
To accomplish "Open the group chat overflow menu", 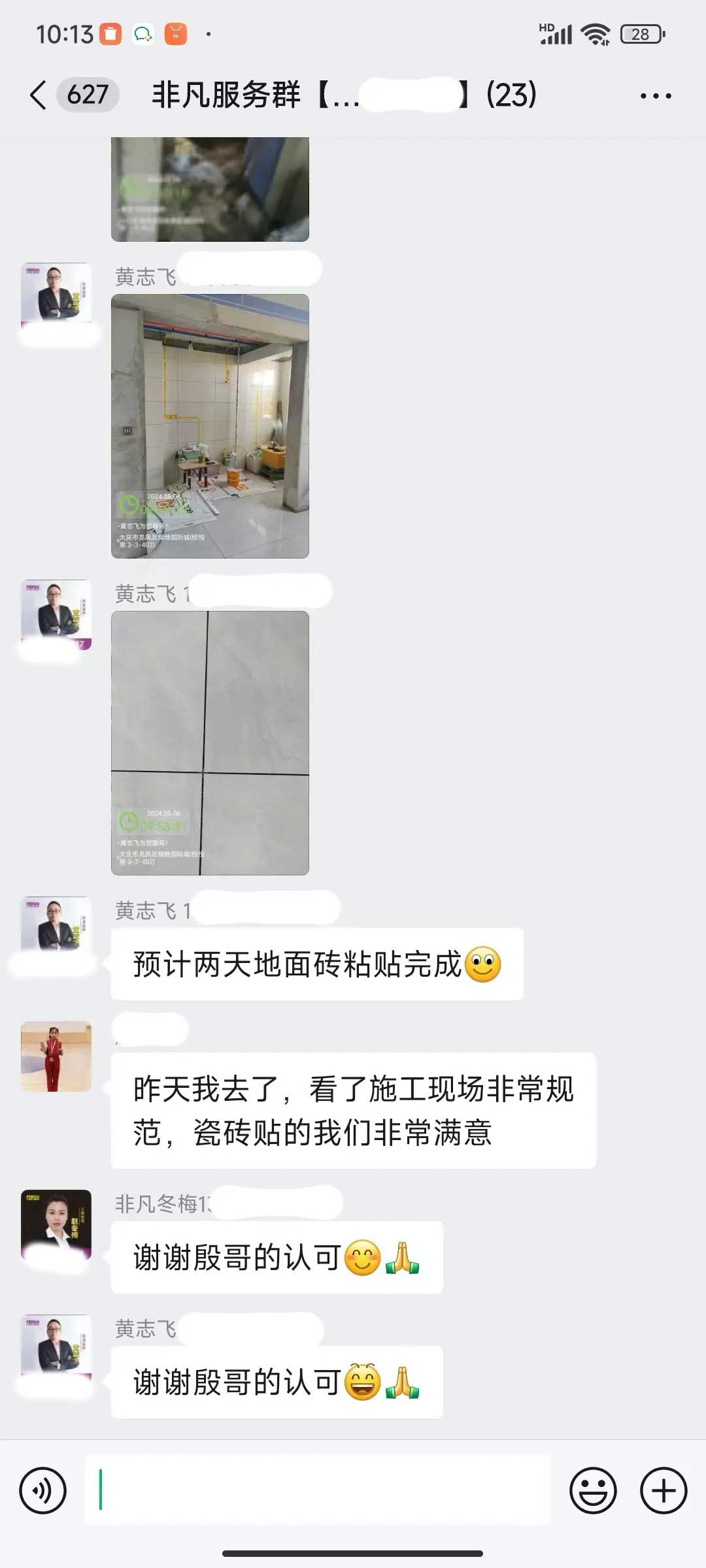I will click(x=656, y=95).
